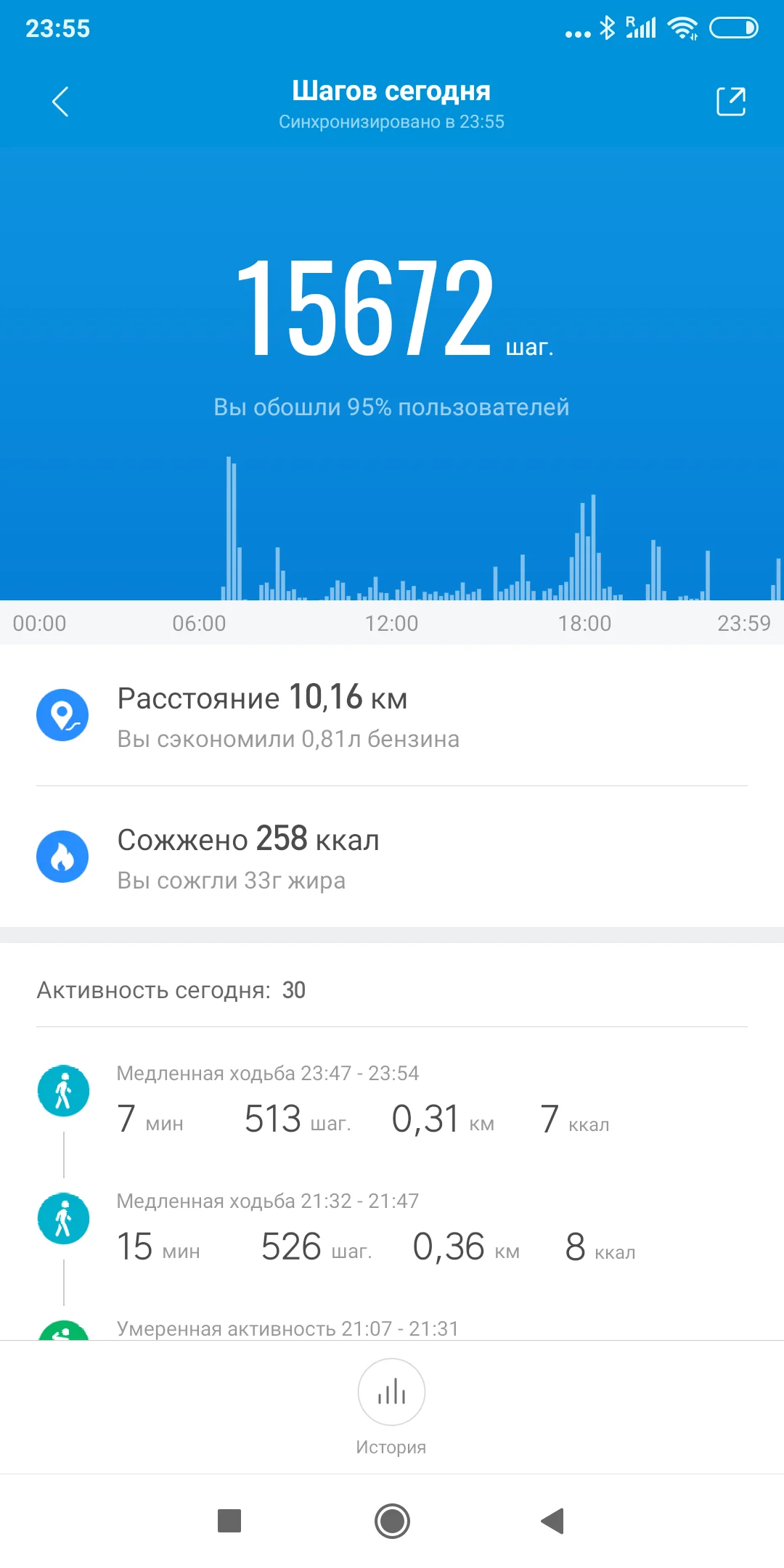Tap the battery indicator in status bar
Viewport: 784px width, 1568px height.
735,27
